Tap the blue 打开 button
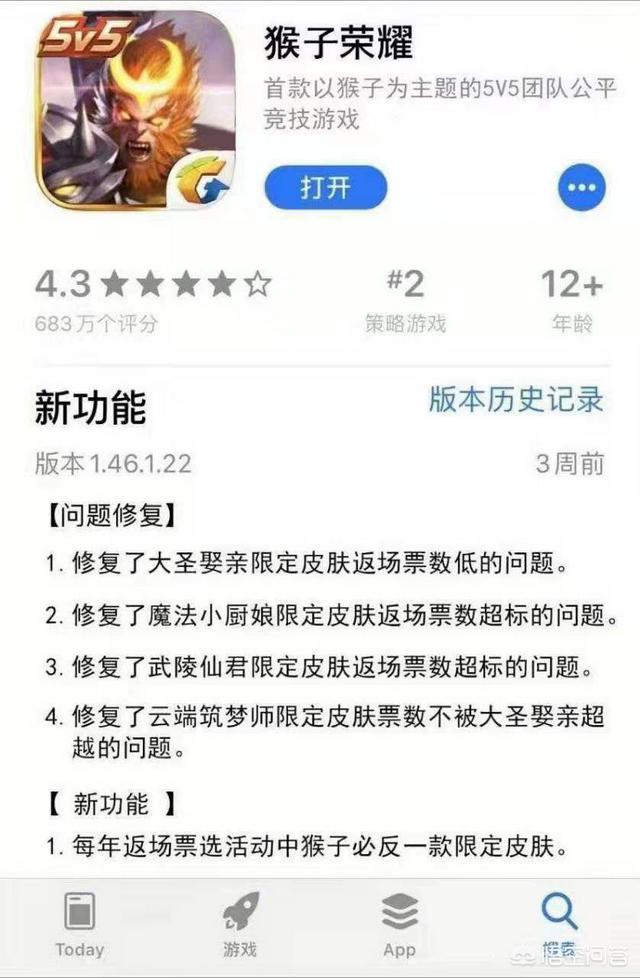The height and width of the screenshot is (978, 640). 325,187
